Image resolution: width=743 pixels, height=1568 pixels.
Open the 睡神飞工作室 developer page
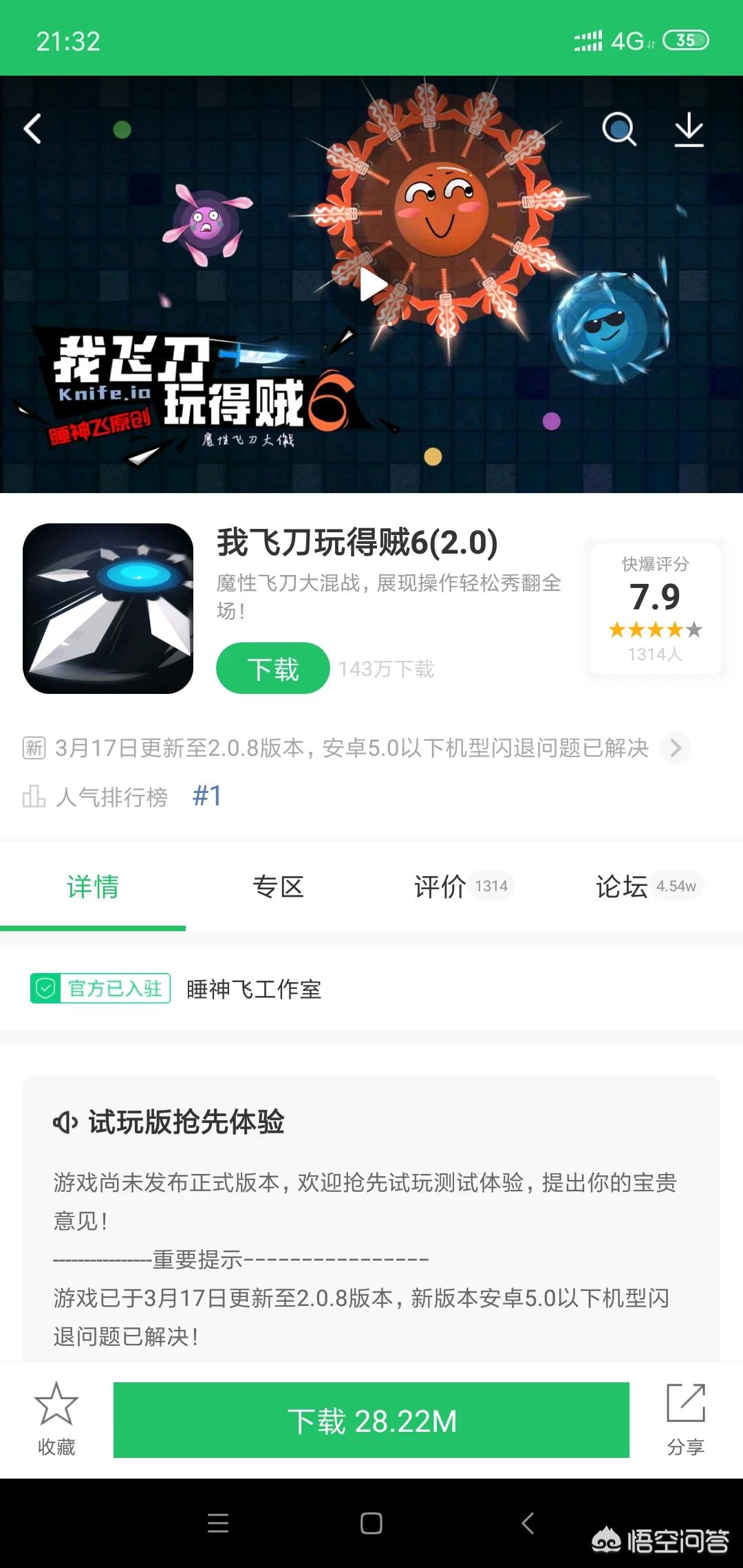[254, 989]
